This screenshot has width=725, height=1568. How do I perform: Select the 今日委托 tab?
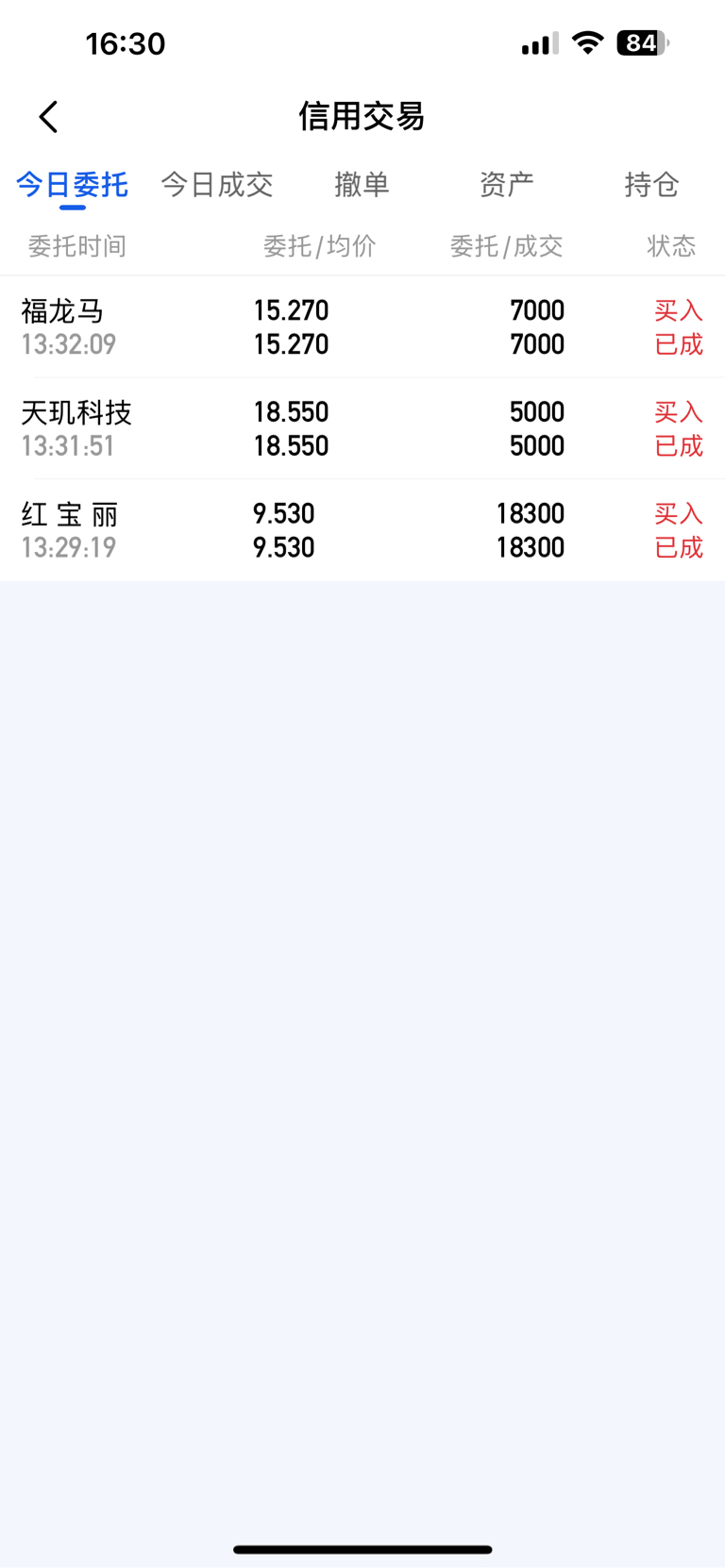(x=73, y=184)
